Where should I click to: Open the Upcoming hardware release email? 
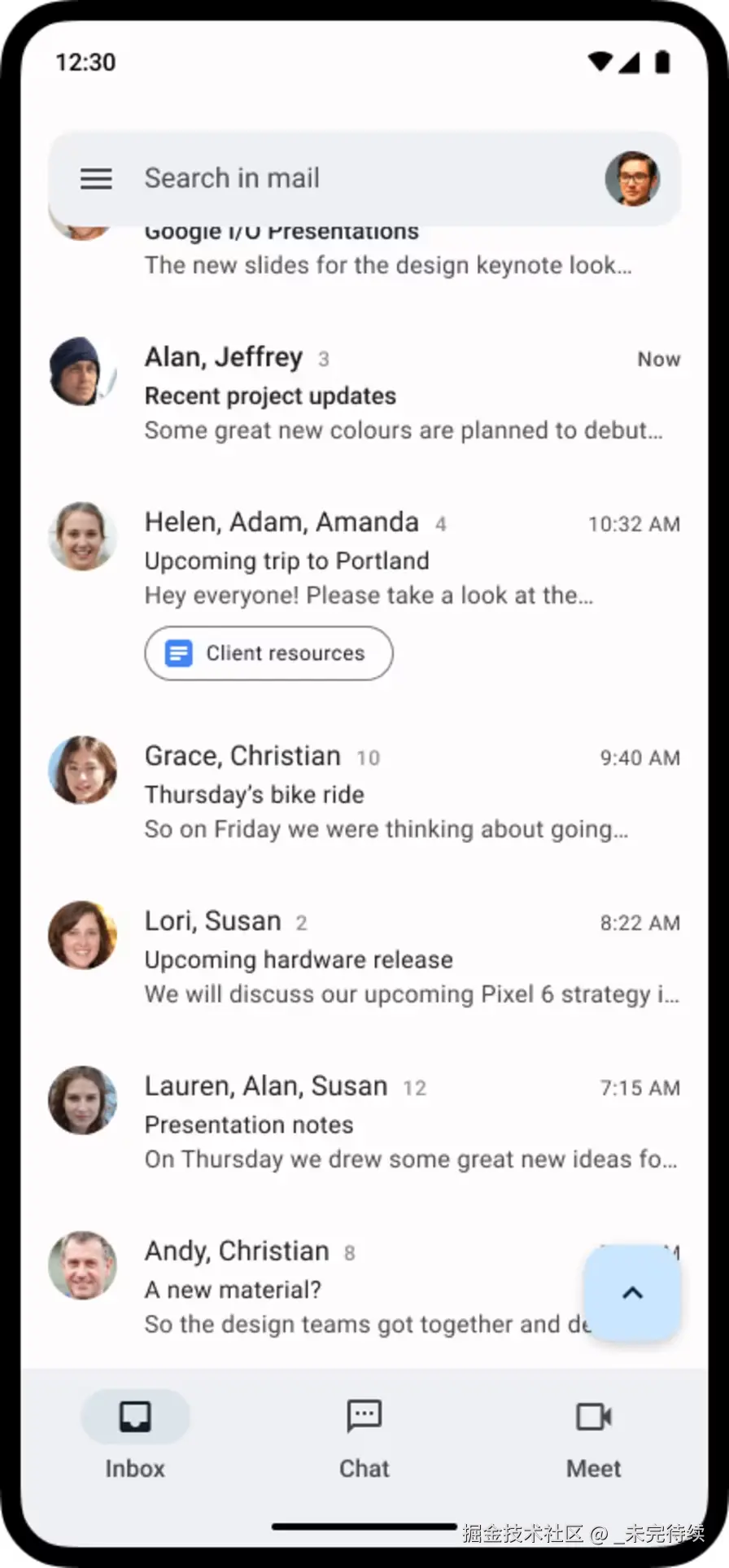364,959
